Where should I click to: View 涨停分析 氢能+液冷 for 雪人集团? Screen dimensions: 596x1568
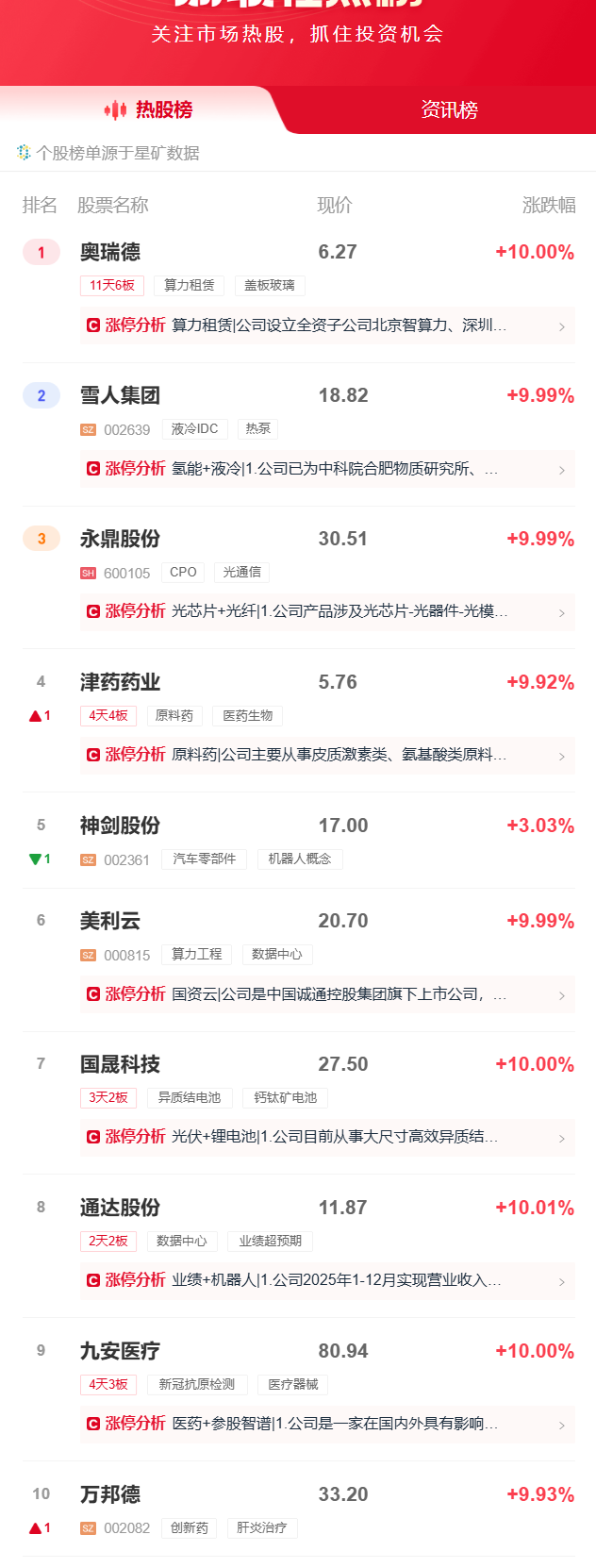pos(326,469)
